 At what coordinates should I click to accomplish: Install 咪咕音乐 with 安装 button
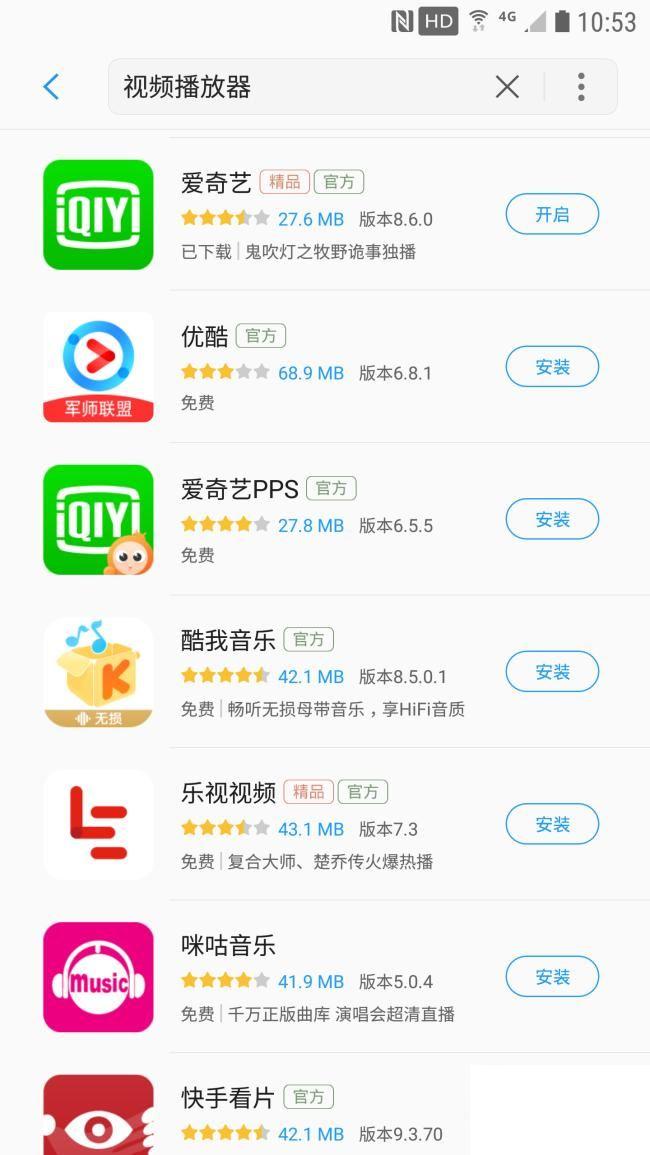click(552, 977)
